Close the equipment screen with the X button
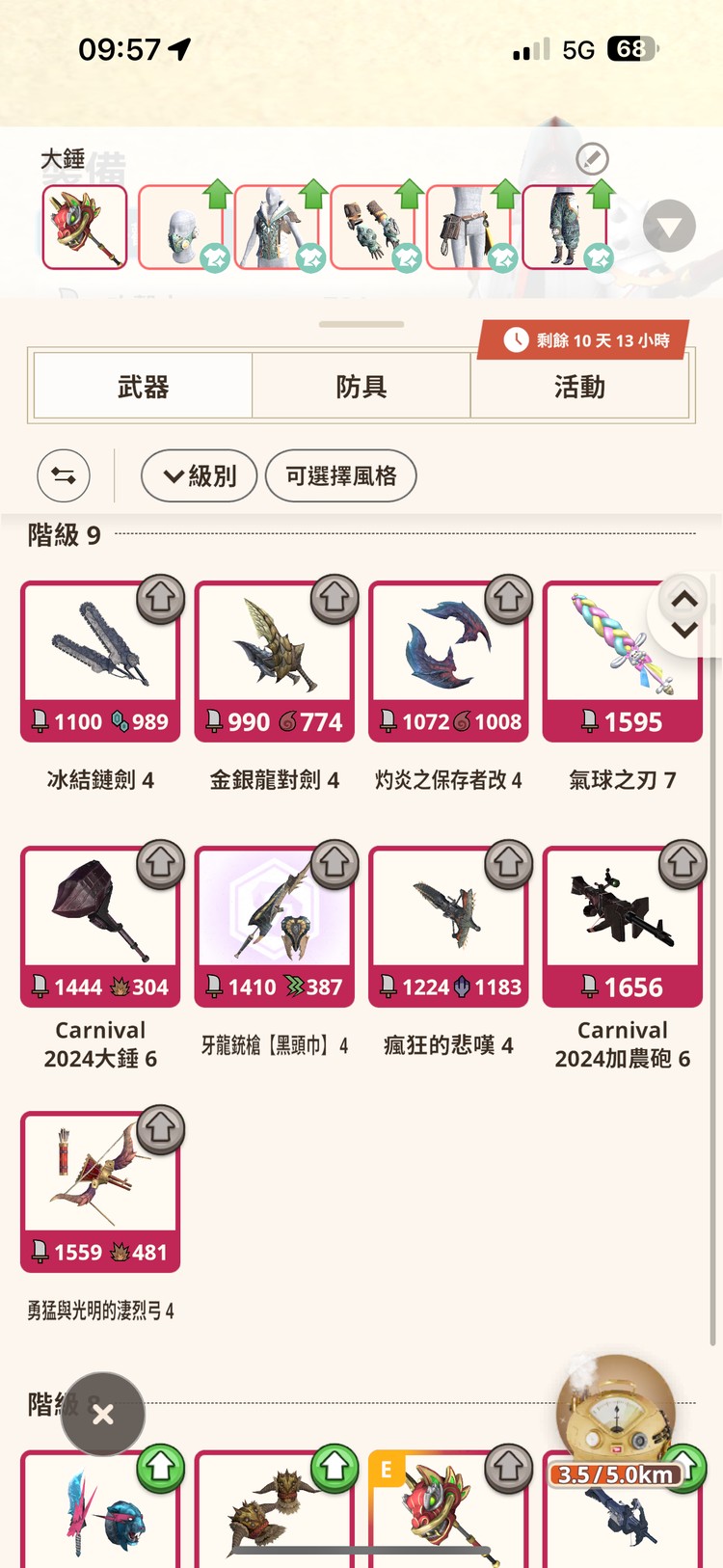Image resolution: width=723 pixels, height=1568 pixels. (x=103, y=1415)
